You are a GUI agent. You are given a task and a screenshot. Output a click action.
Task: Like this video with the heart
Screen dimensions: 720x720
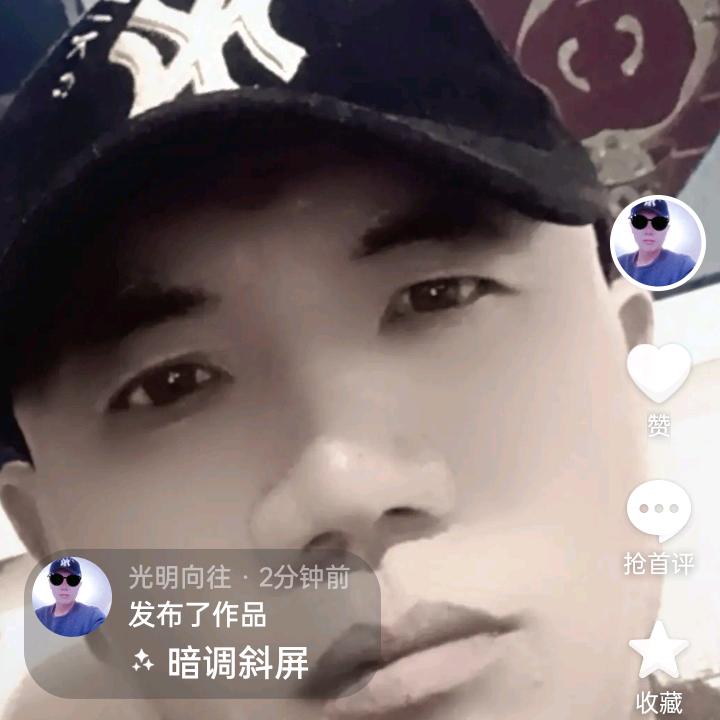(659, 373)
